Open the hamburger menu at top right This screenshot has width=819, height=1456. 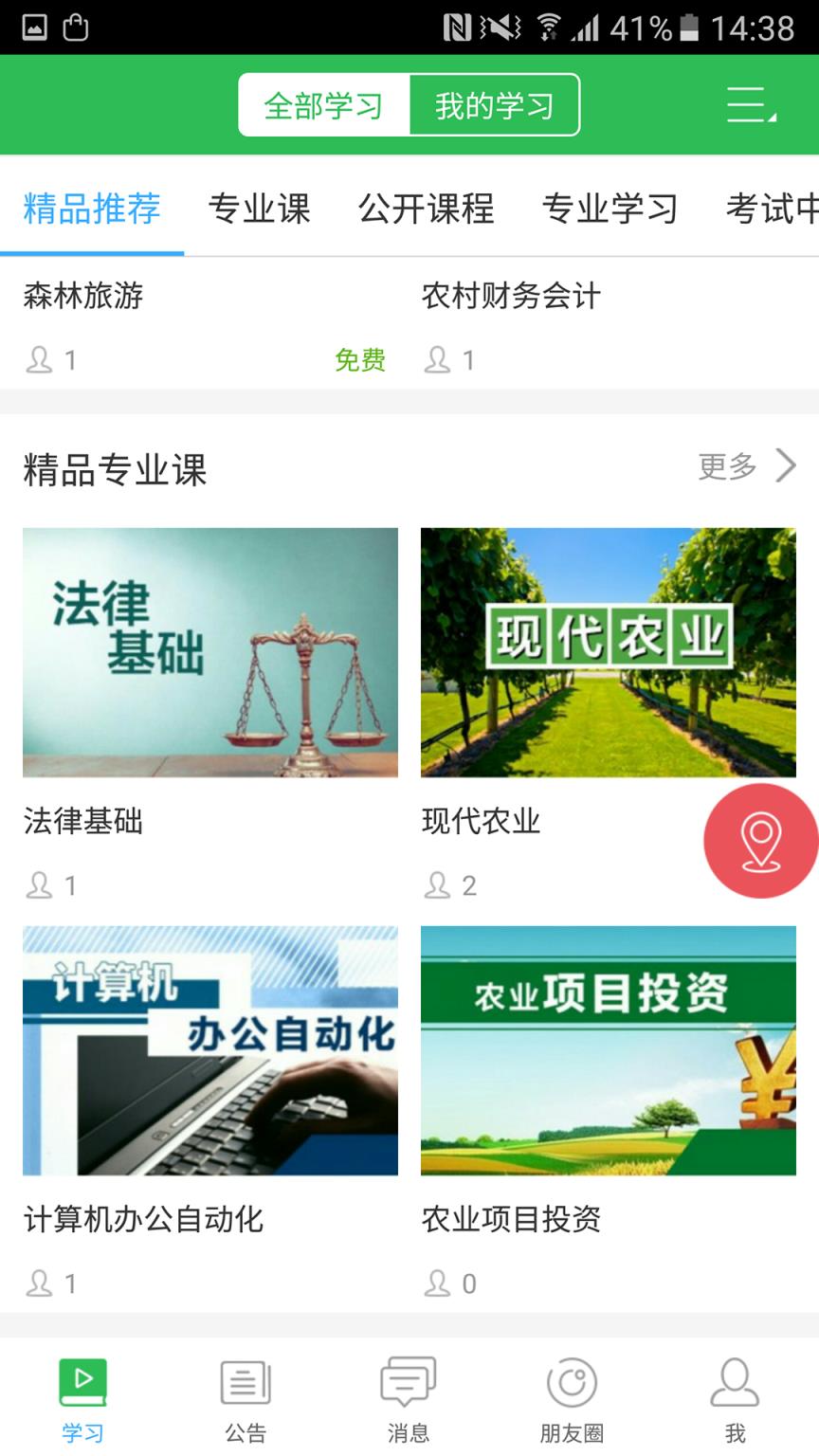click(745, 104)
